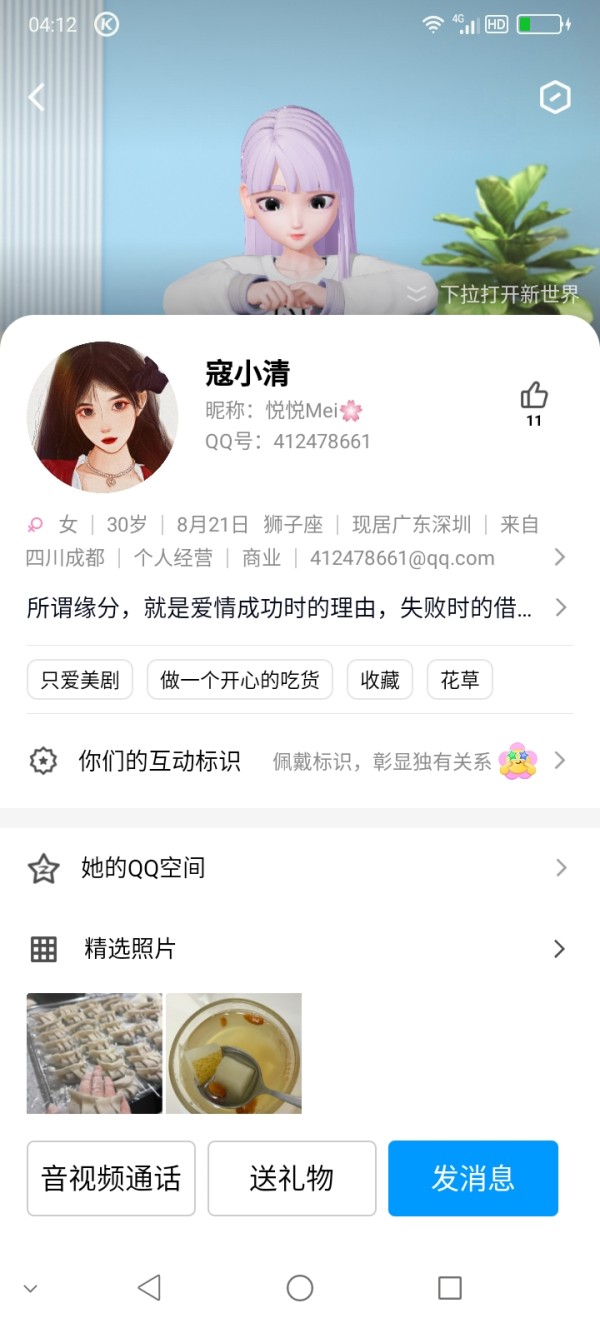Open 你们的互动标识 row
Viewport: 600px width, 1333px height.
click(x=300, y=761)
